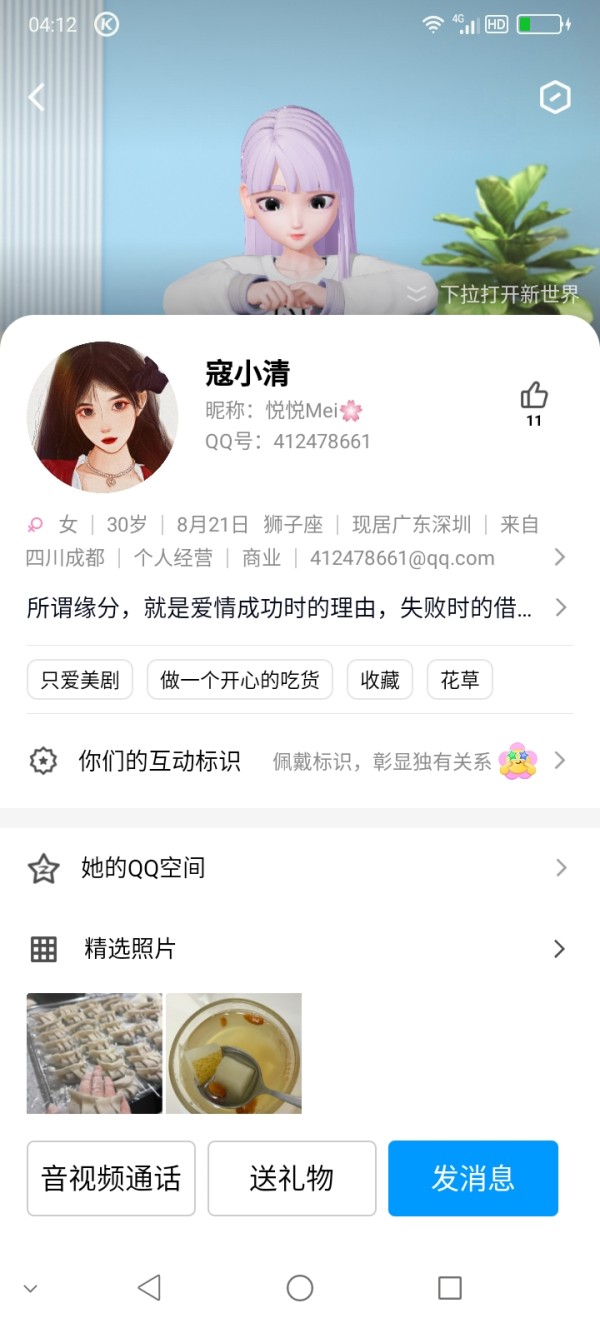Open 你们的互动标识 row
Viewport: 600px width, 1333px height.
click(x=300, y=761)
